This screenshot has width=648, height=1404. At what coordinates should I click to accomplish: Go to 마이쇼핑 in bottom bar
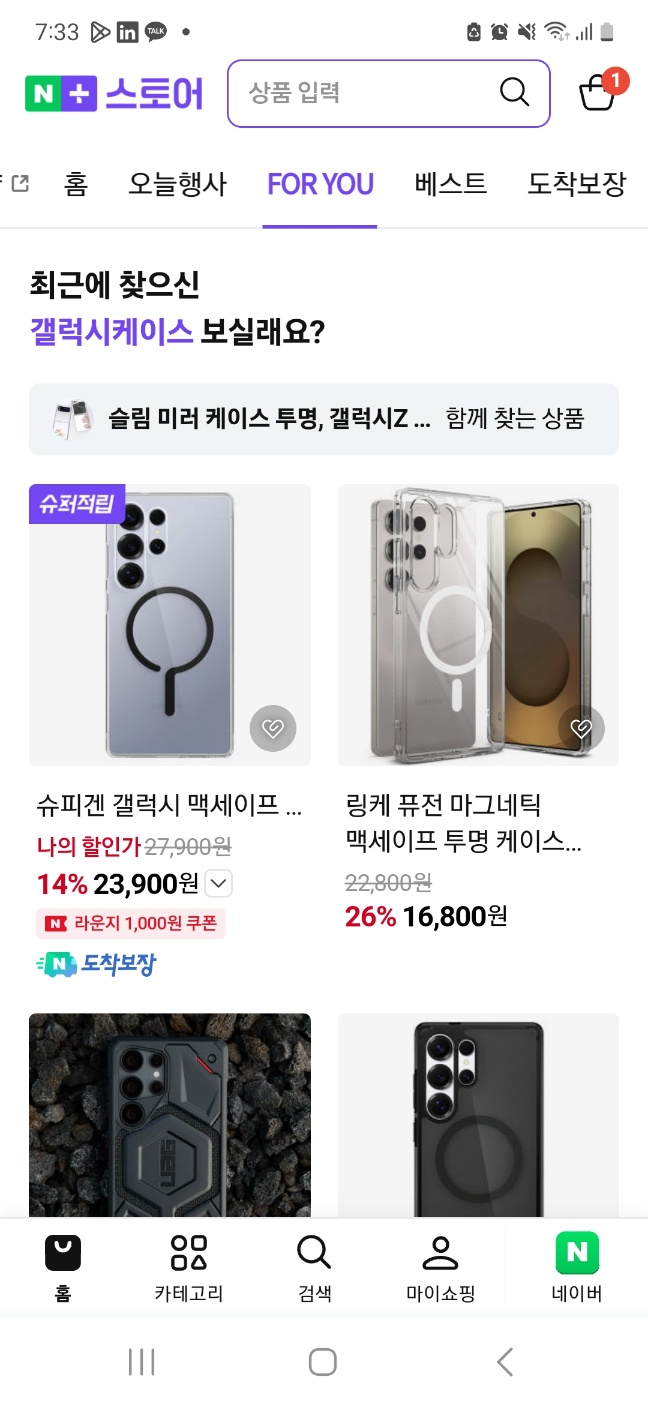pyautogui.click(x=440, y=1268)
